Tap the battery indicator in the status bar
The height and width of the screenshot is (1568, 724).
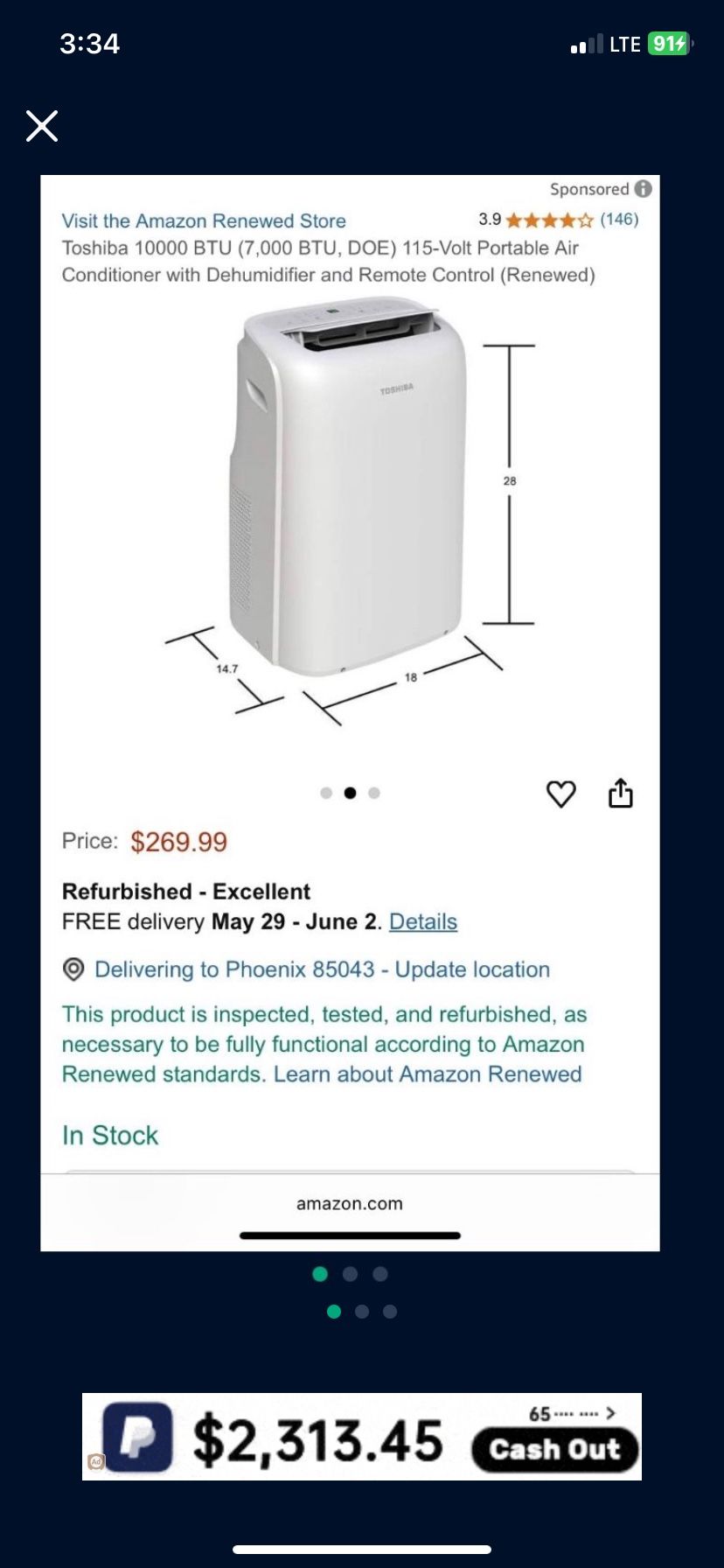[667, 43]
